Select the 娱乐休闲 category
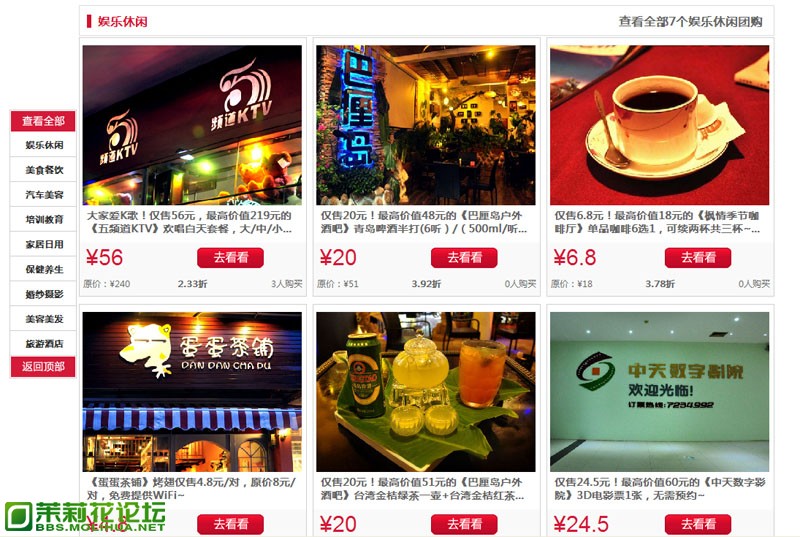Viewport: 800px width, 537px height. 43,146
